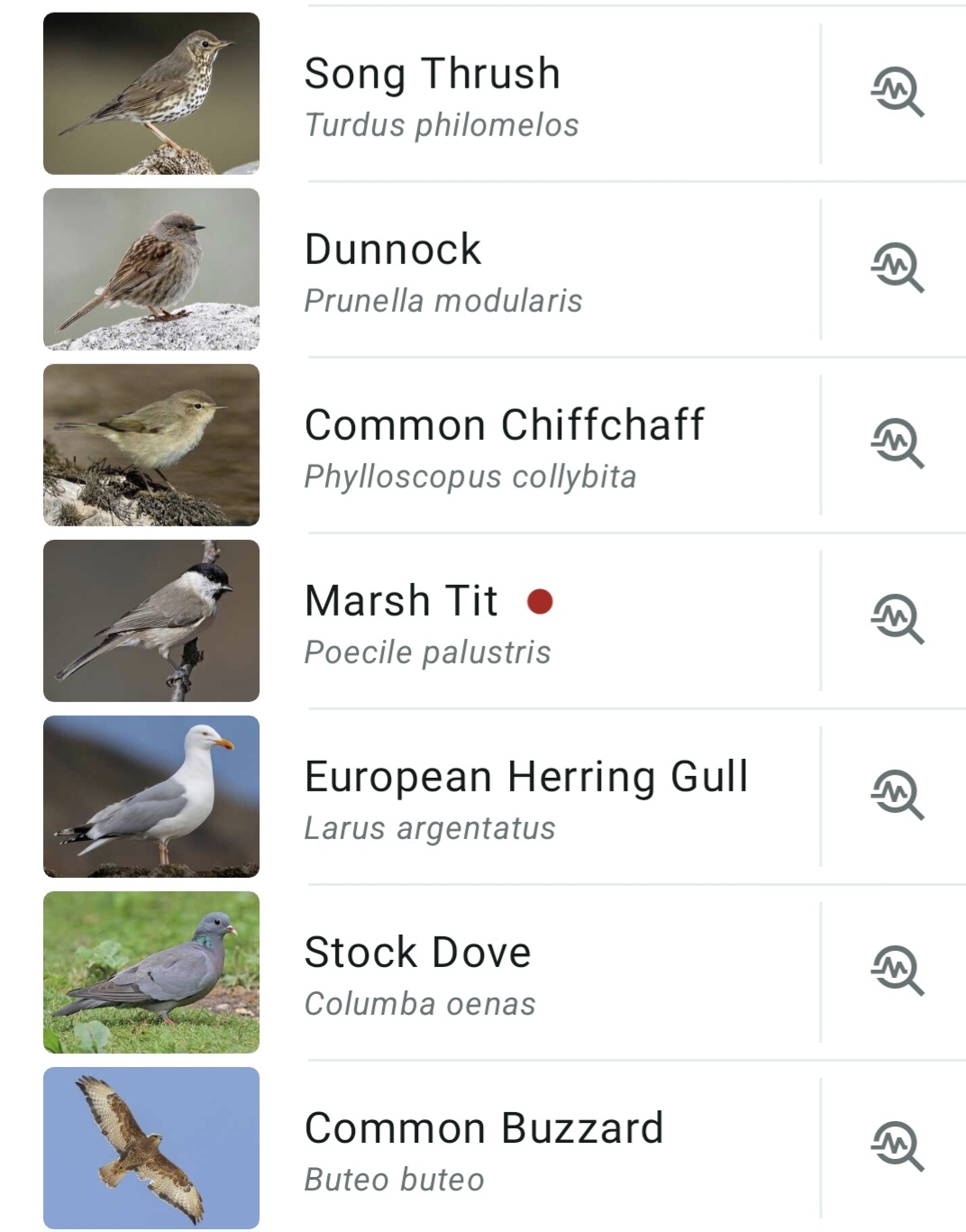
Task: View Common Chiffchaff sound analysis
Action: 897,444
